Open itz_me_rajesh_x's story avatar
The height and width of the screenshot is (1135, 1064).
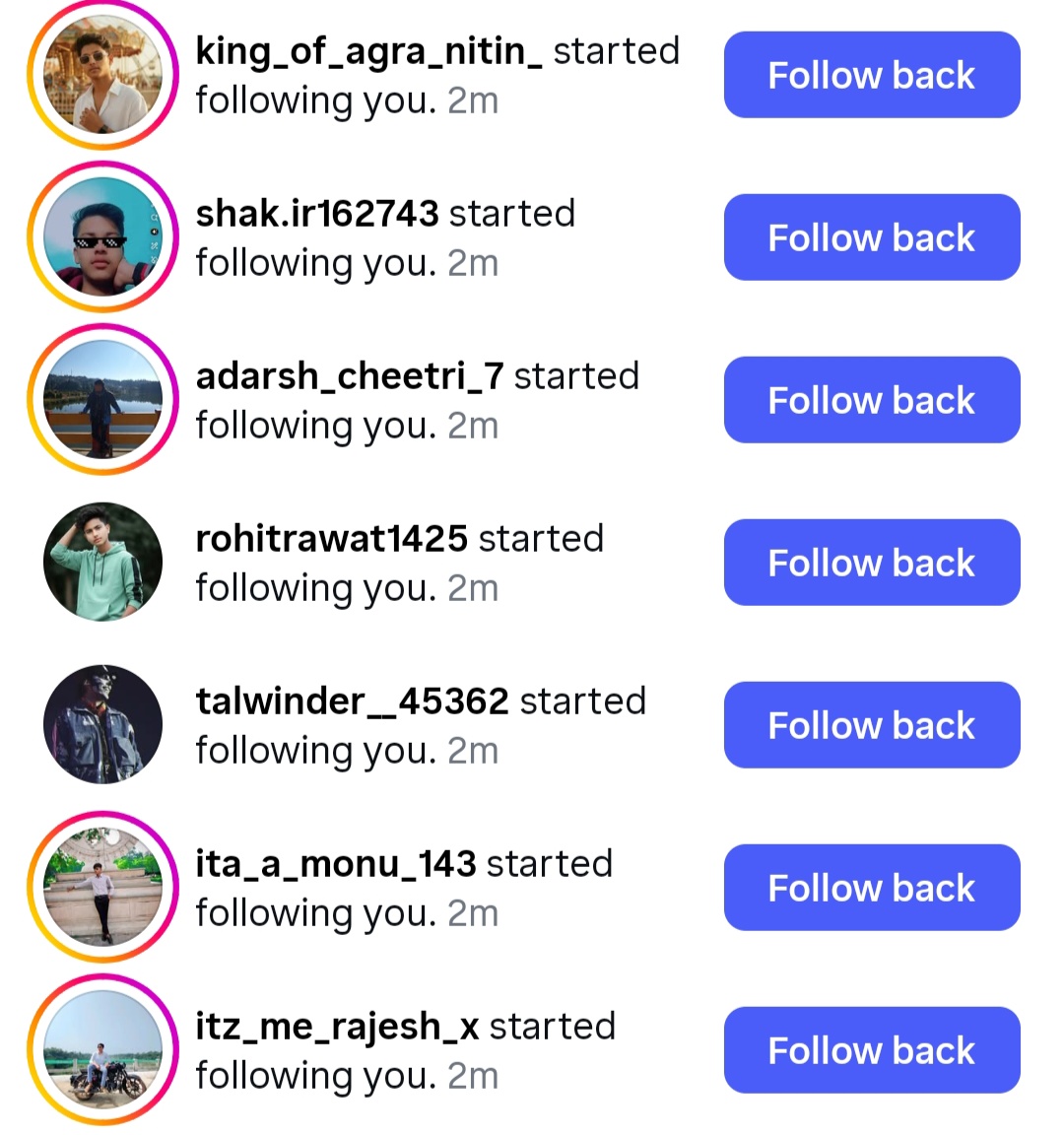102,1050
